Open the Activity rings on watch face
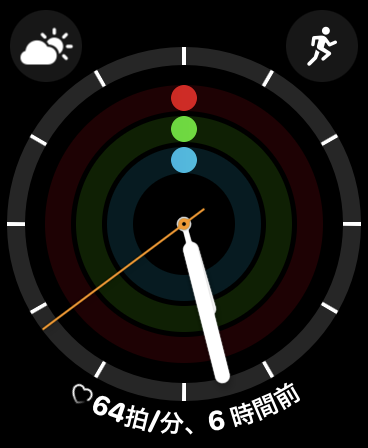This screenshot has width=368, height=448. (x=184, y=224)
